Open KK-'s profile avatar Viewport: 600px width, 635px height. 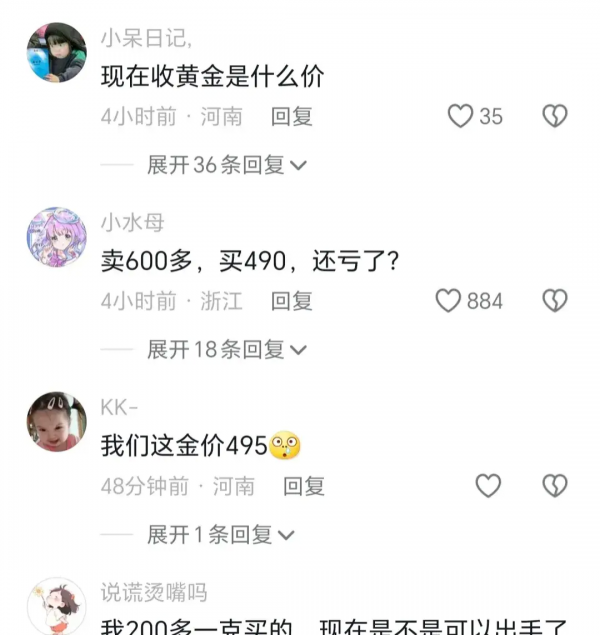click(56, 422)
